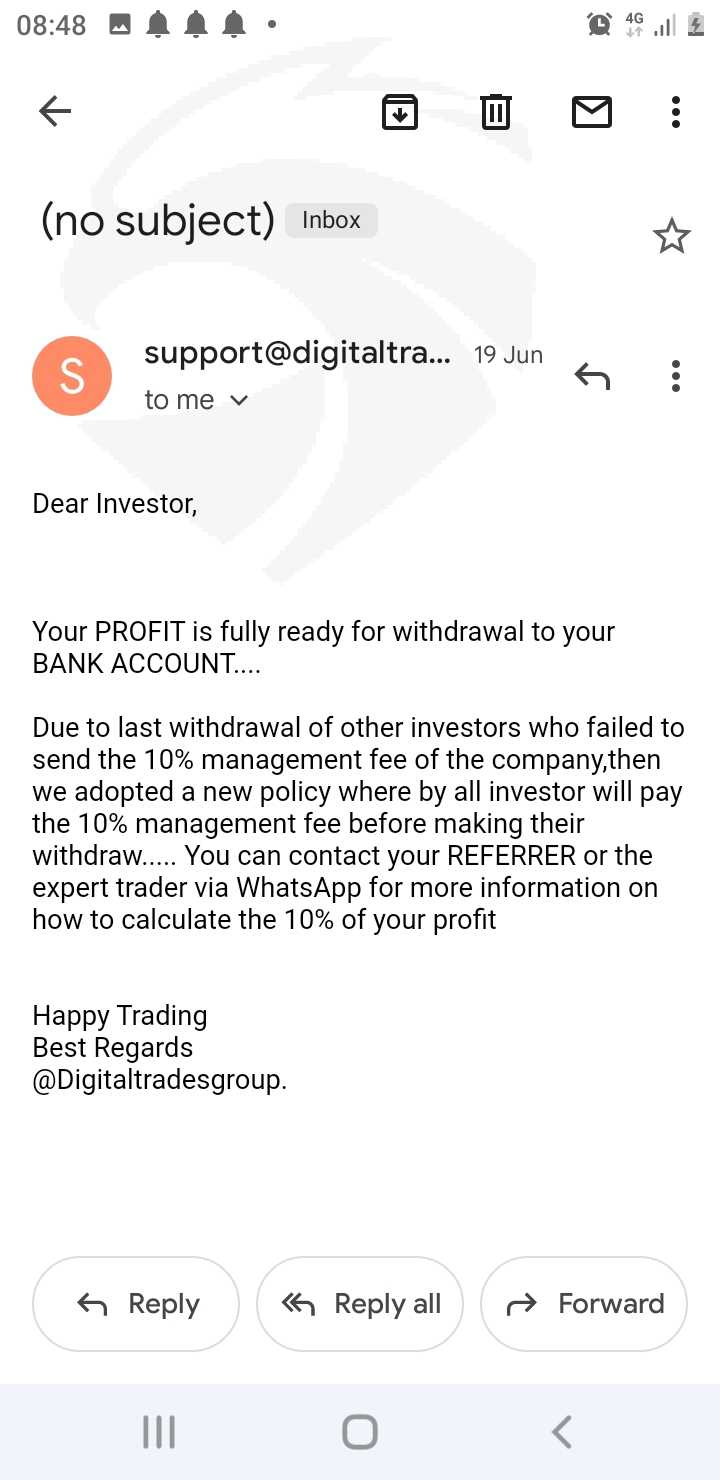Tap the Inbox label chip

coord(331,220)
